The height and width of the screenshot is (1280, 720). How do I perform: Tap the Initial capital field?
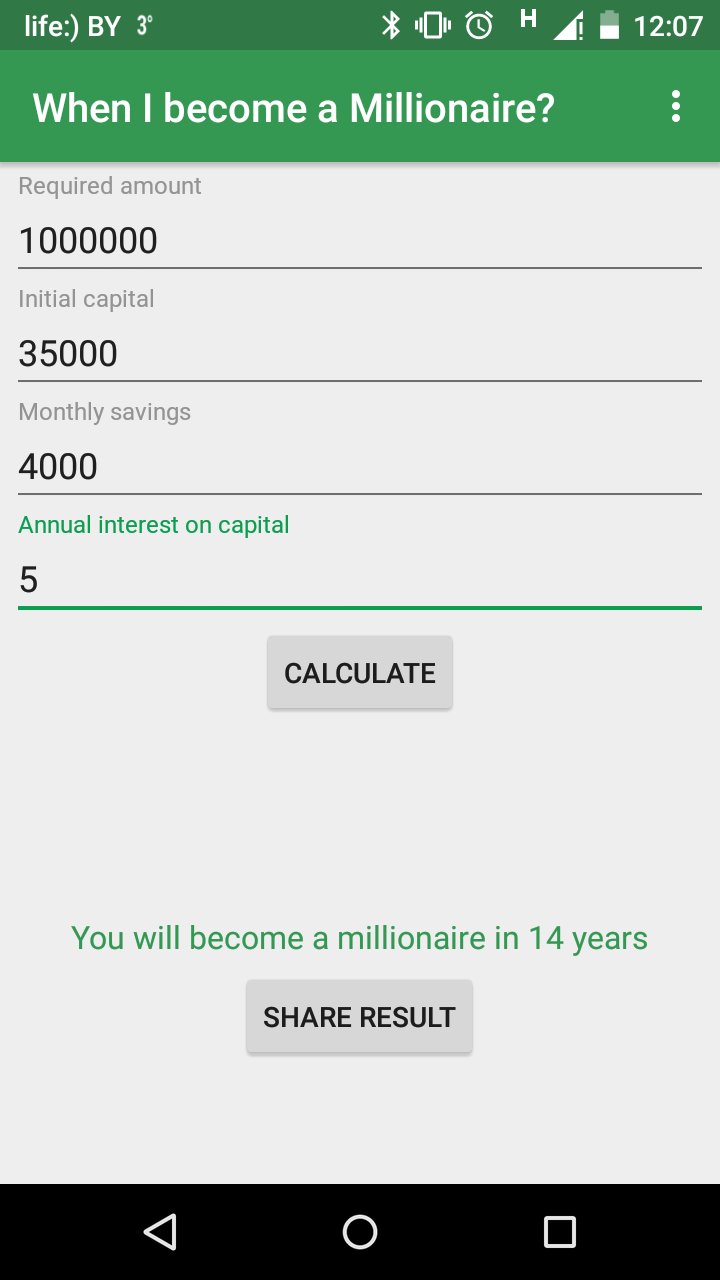(360, 354)
